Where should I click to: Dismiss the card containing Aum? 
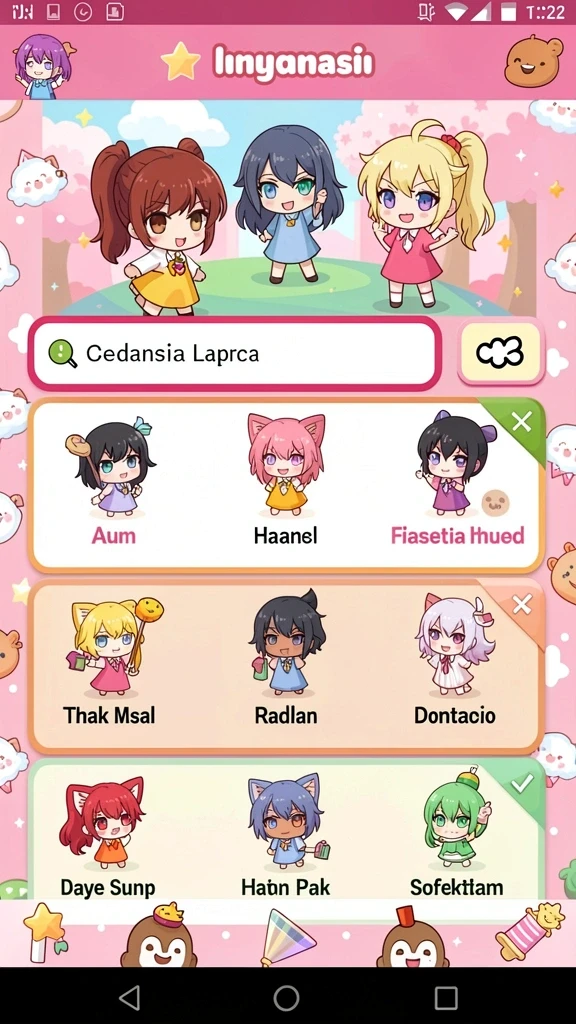pyautogui.click(x=521, y=423)
